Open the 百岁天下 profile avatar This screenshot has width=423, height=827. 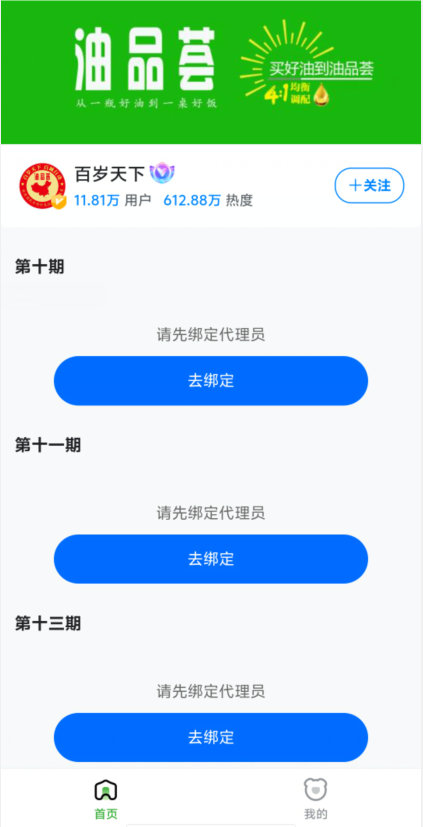[x=43, y=186]
